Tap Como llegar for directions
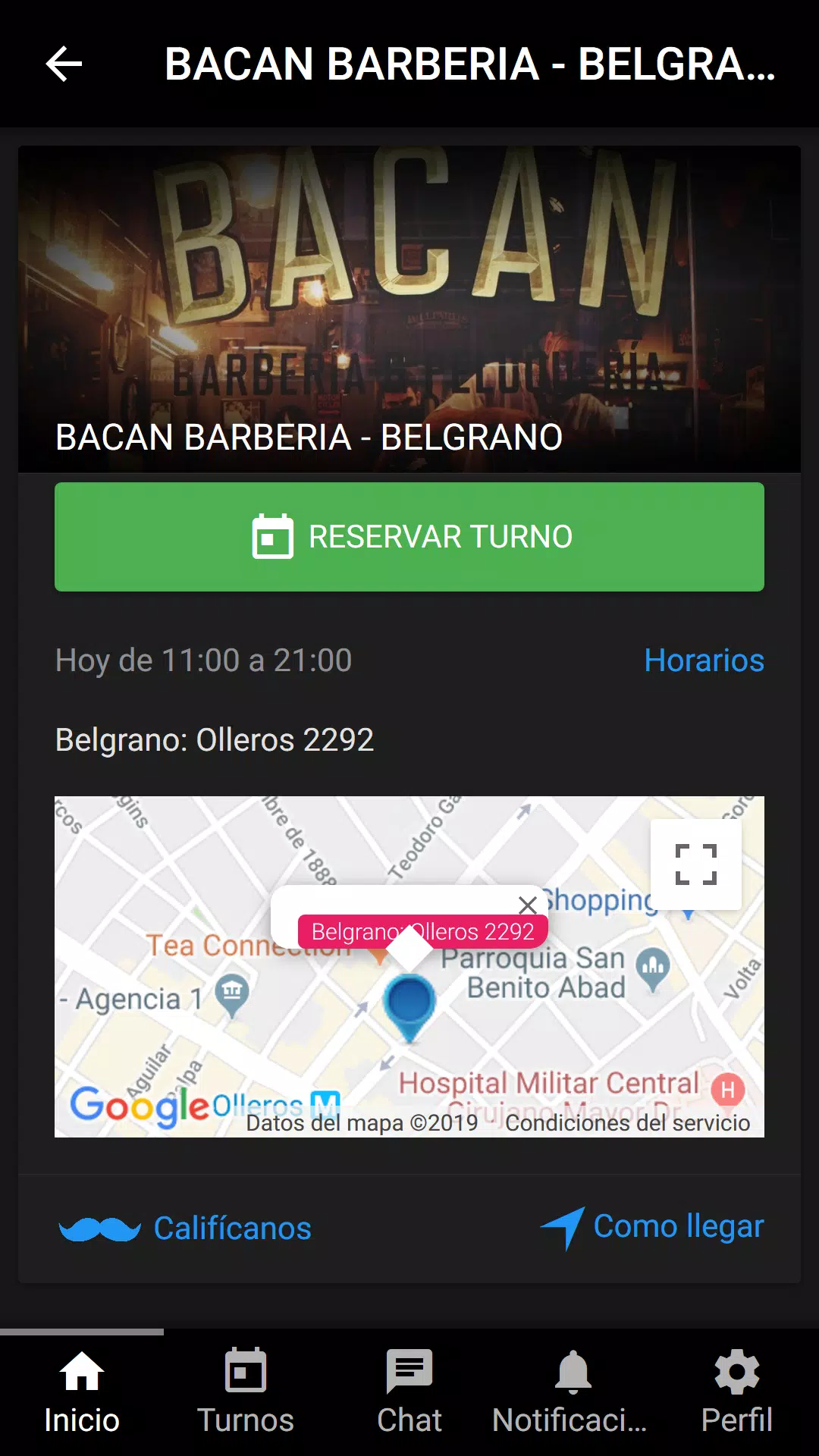The width and height of the screenshot is (819, 1456). point(678,1225)
